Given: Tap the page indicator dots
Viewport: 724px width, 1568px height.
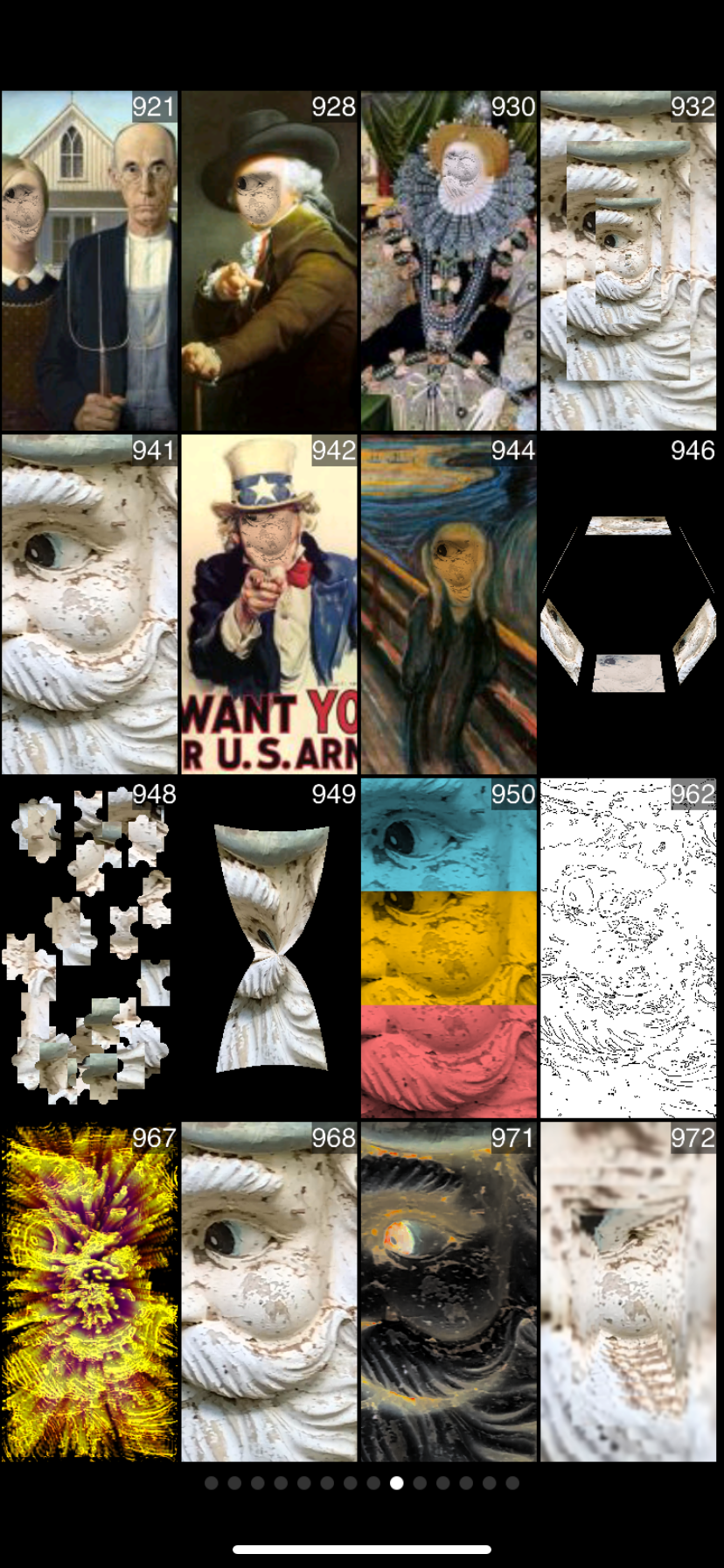Looking at the screenshot, I should coord(362,1483).
